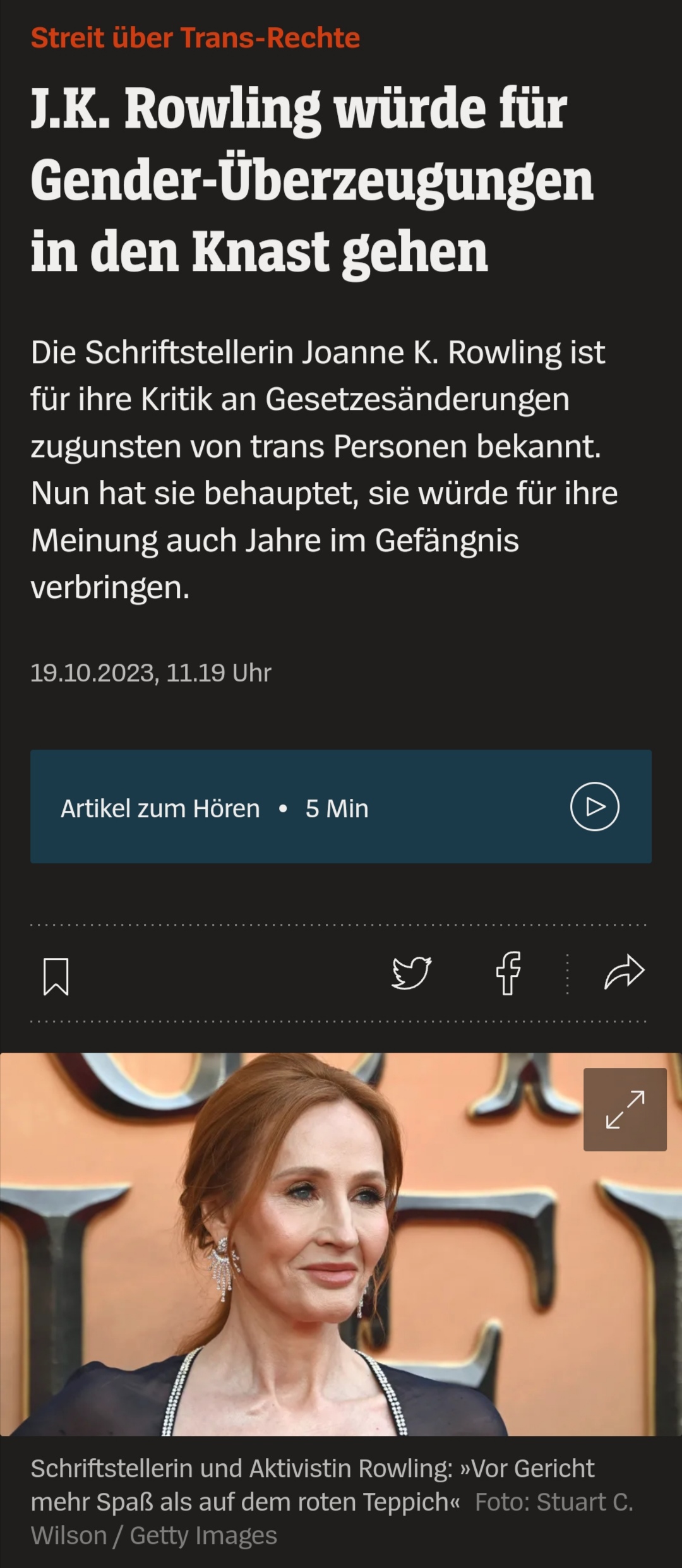This screenshot has width=682, height=1568.
Task: Share article on Facebook
Action: coord(508,973)
